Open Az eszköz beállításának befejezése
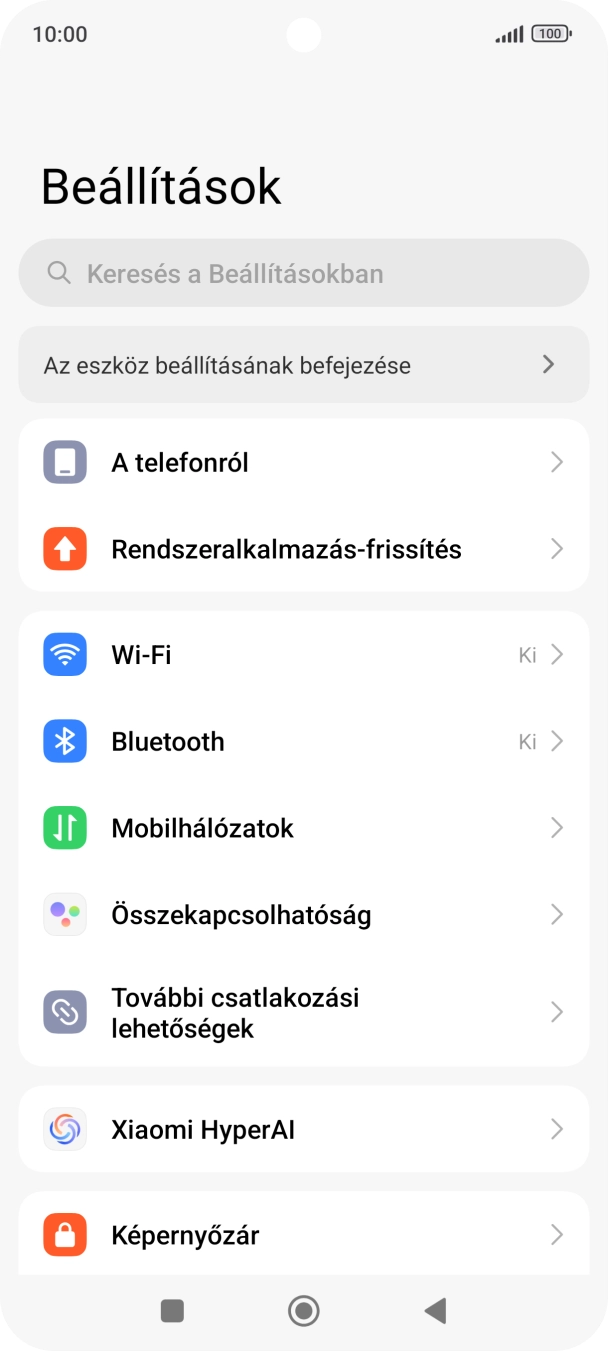This screenshot has width=608, height=1351. (x=304, y=365)
